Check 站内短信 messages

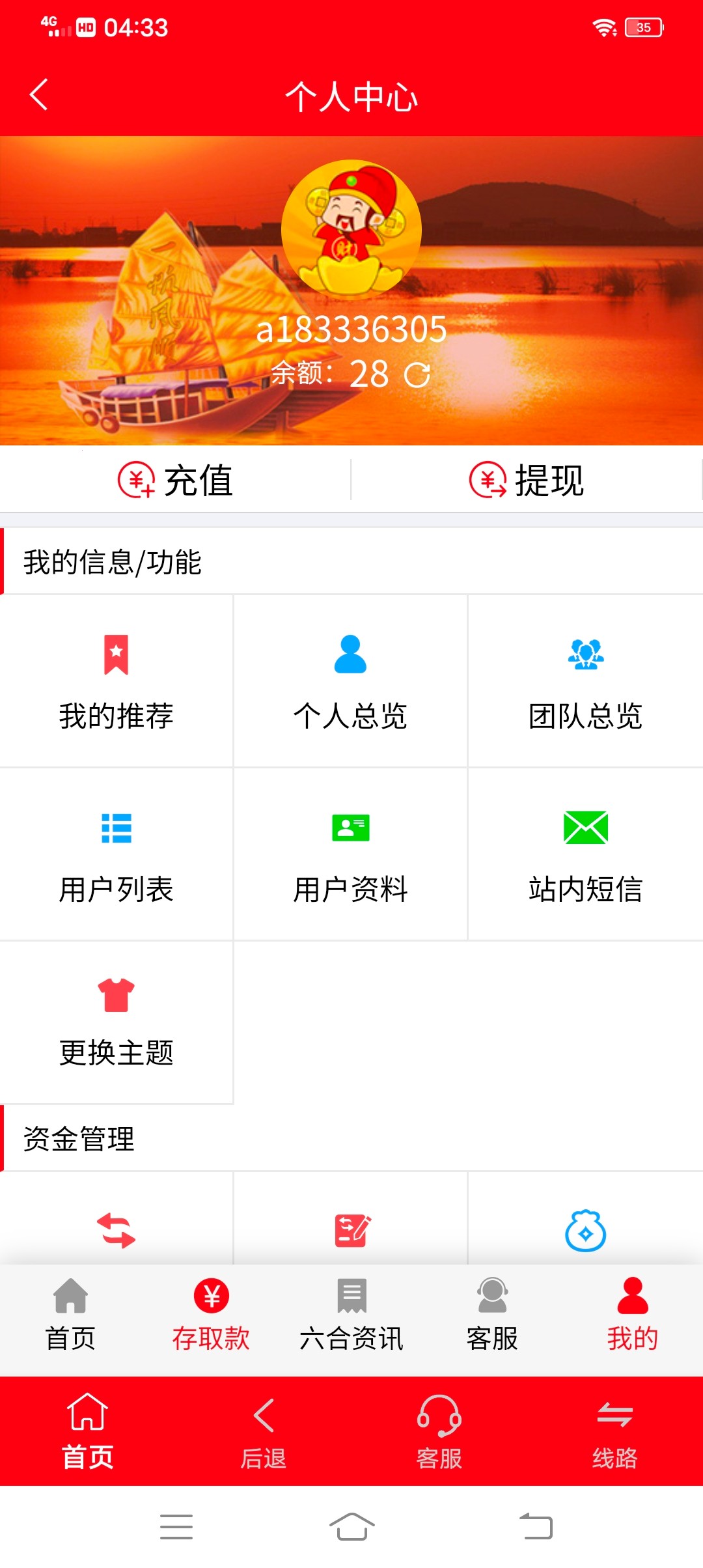(585, 854)
